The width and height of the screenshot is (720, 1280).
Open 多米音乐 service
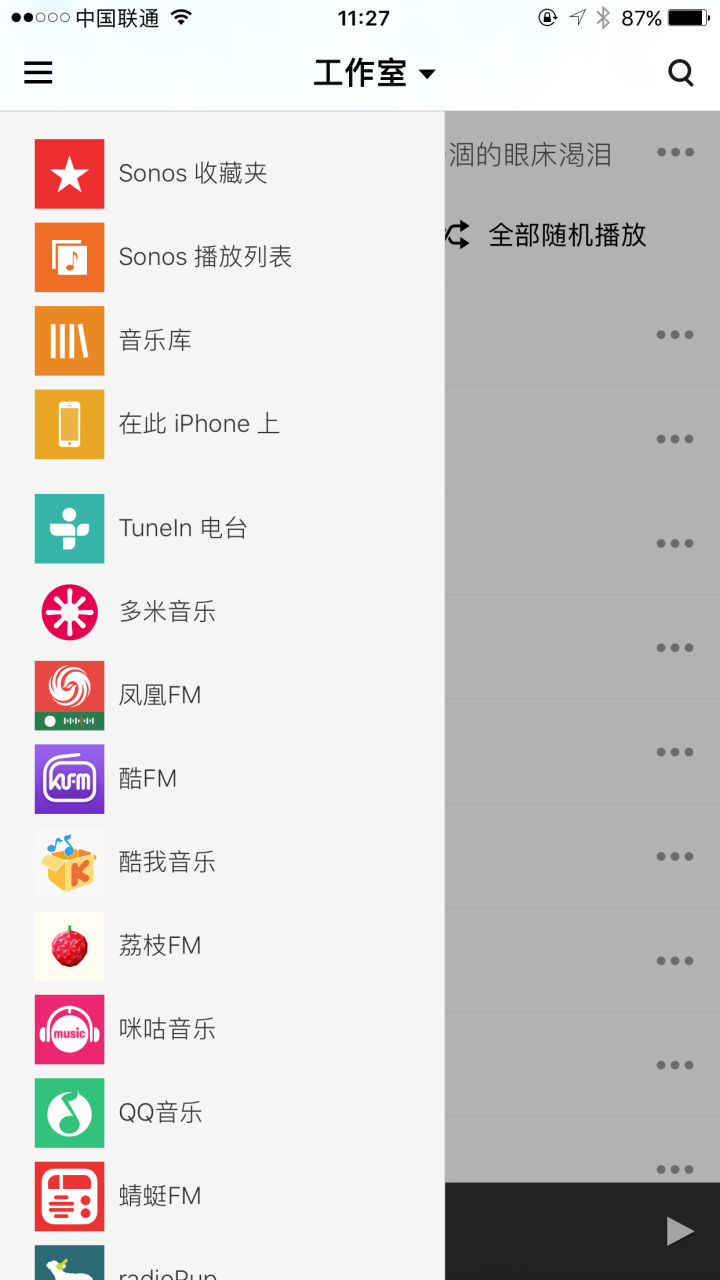(x=167, y=612)
